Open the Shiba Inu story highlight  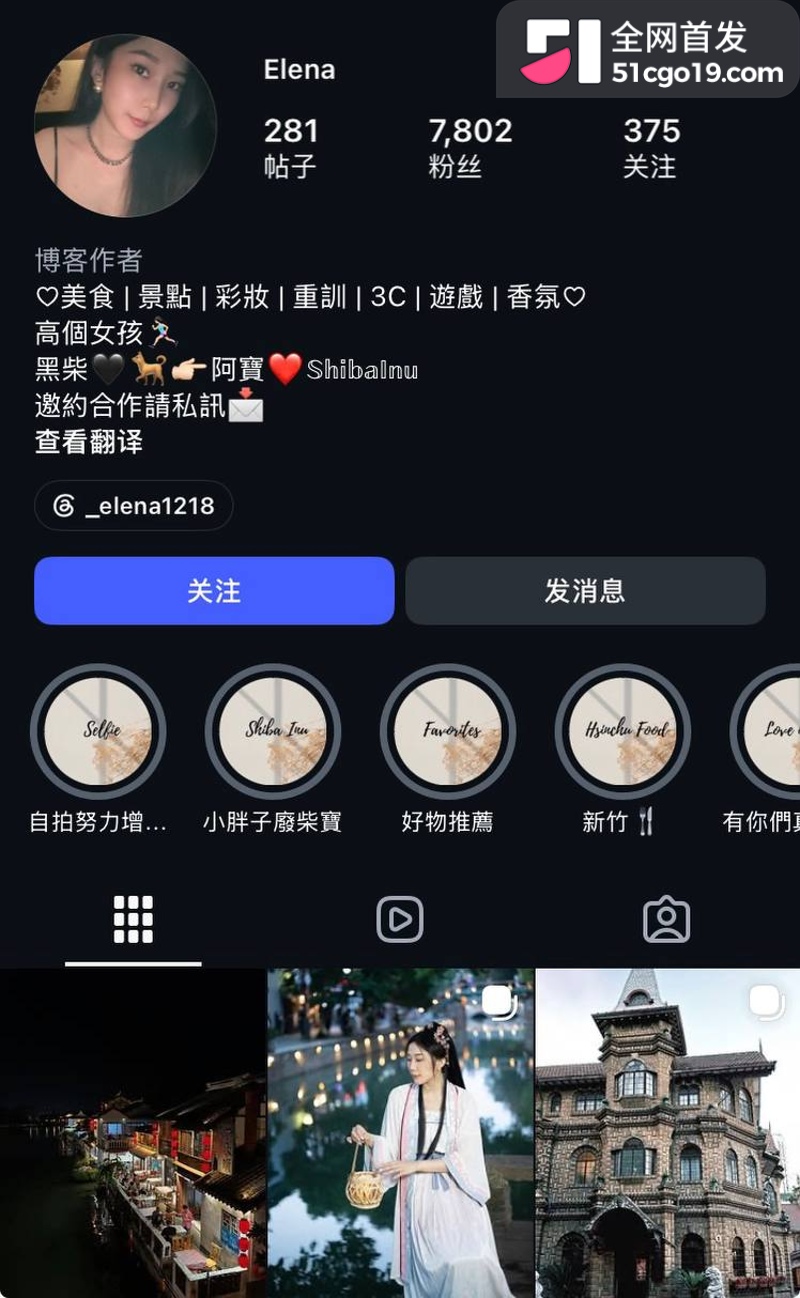click(273, 732)
